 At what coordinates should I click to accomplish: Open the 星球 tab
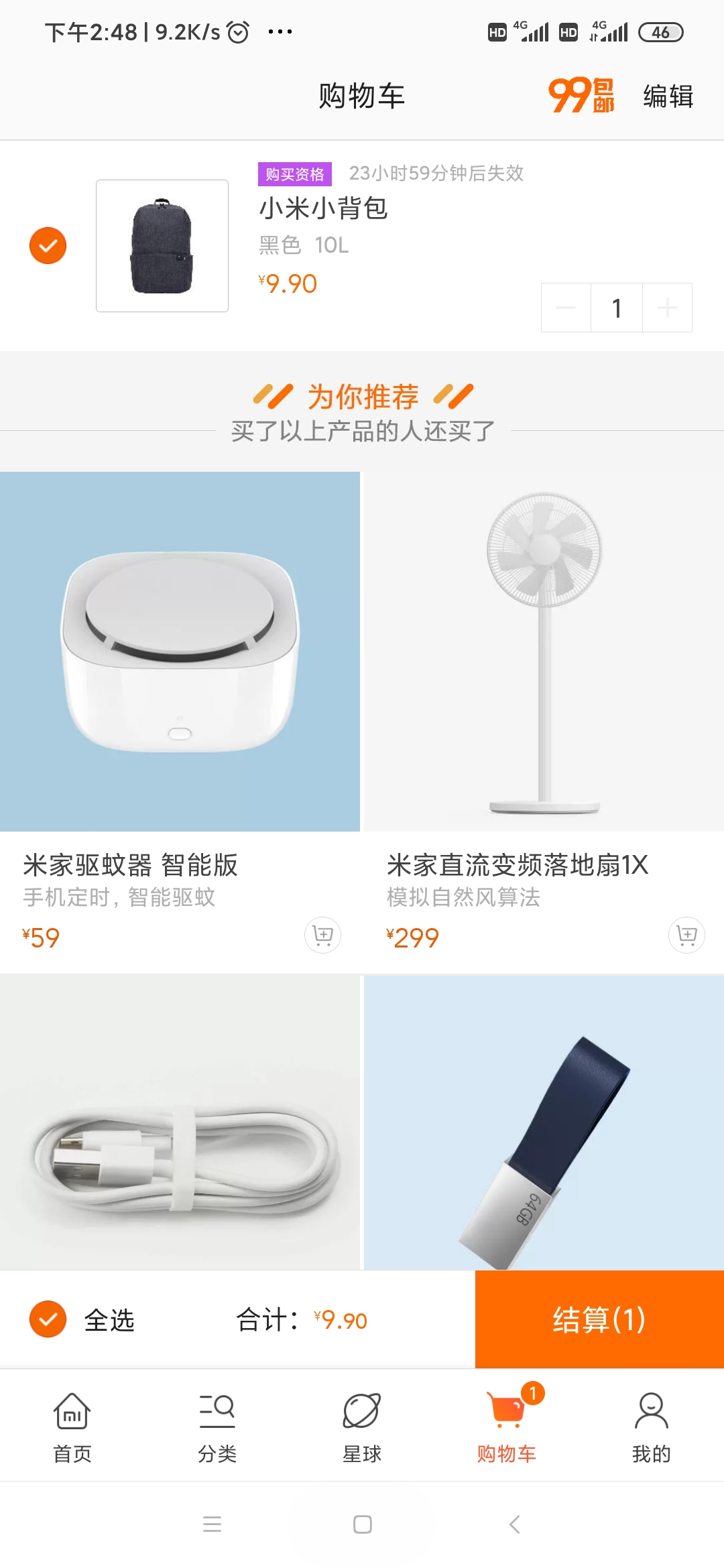tap(362, 1425)
